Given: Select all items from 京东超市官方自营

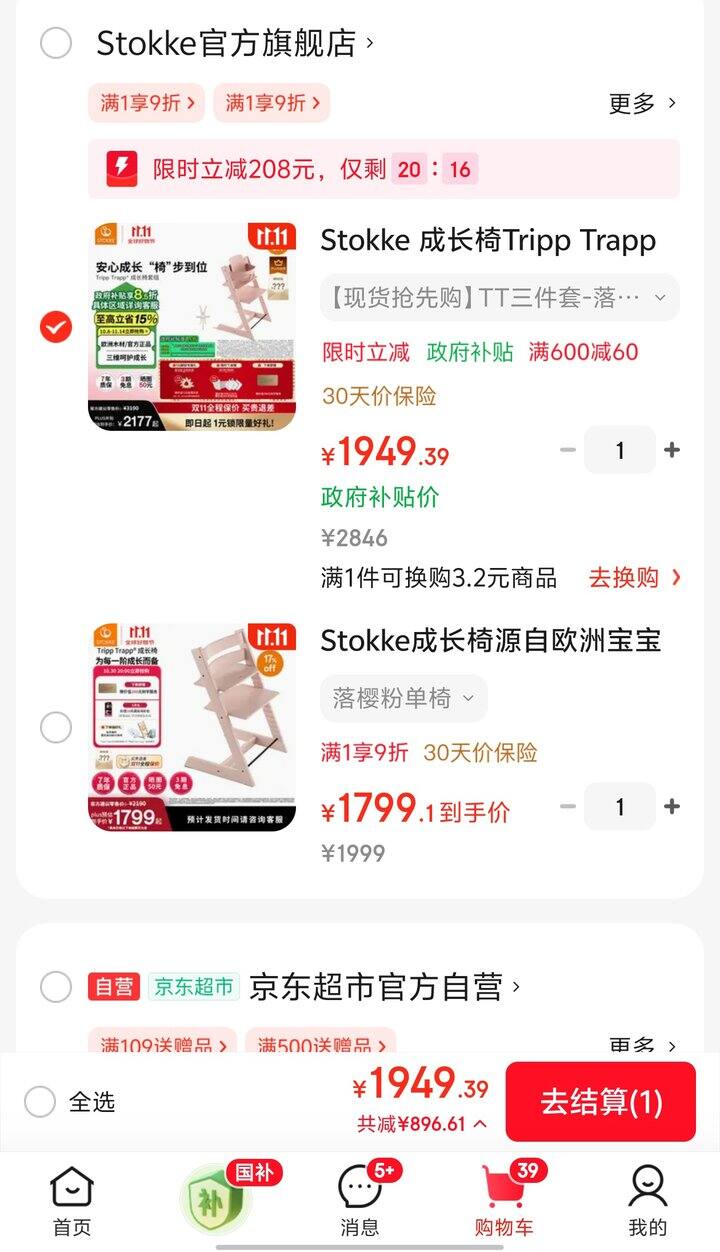Looking at the screenshot, I should point(56,987).
